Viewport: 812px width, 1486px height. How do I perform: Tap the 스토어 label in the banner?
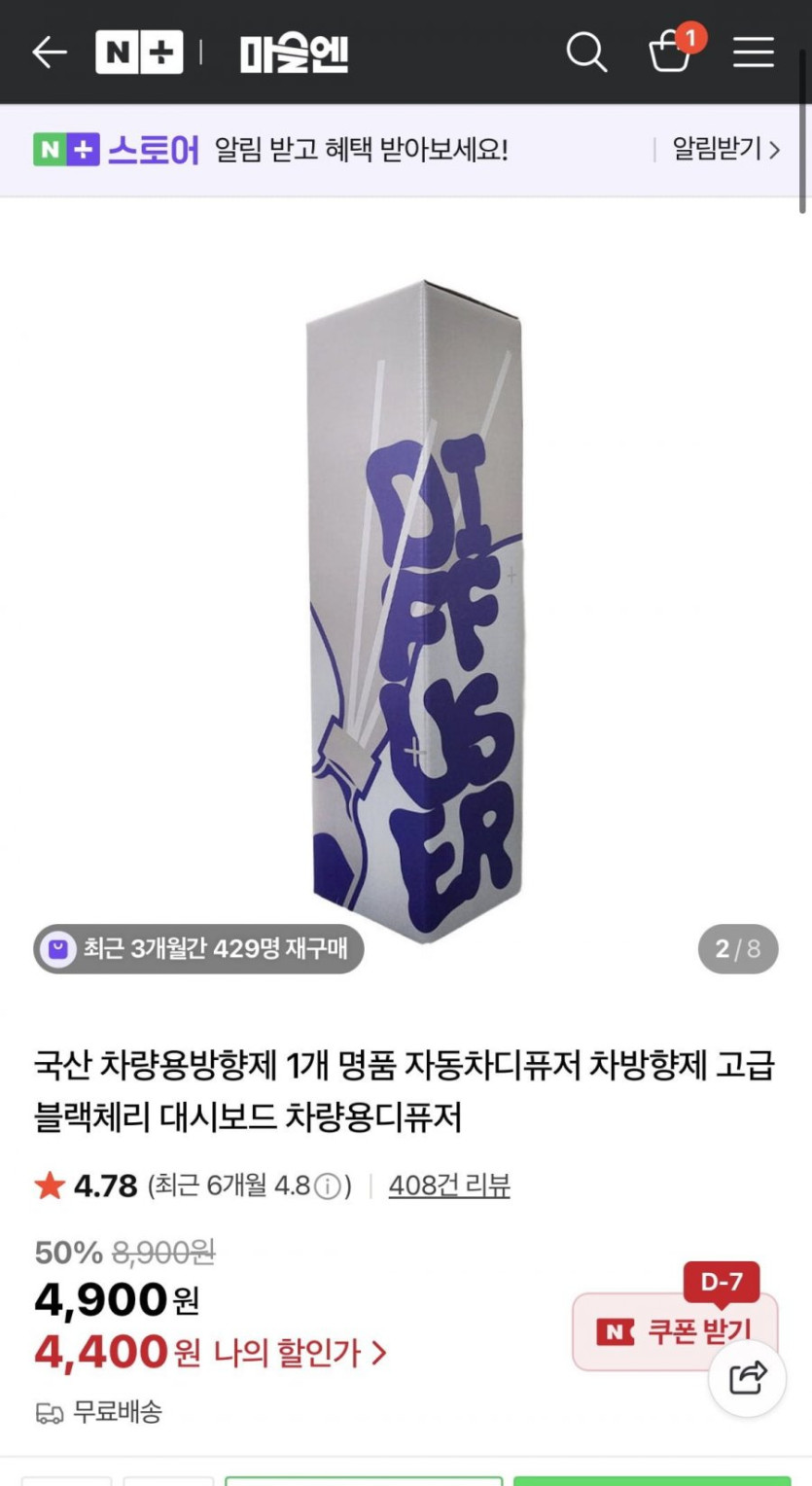(x=154, y=150)
